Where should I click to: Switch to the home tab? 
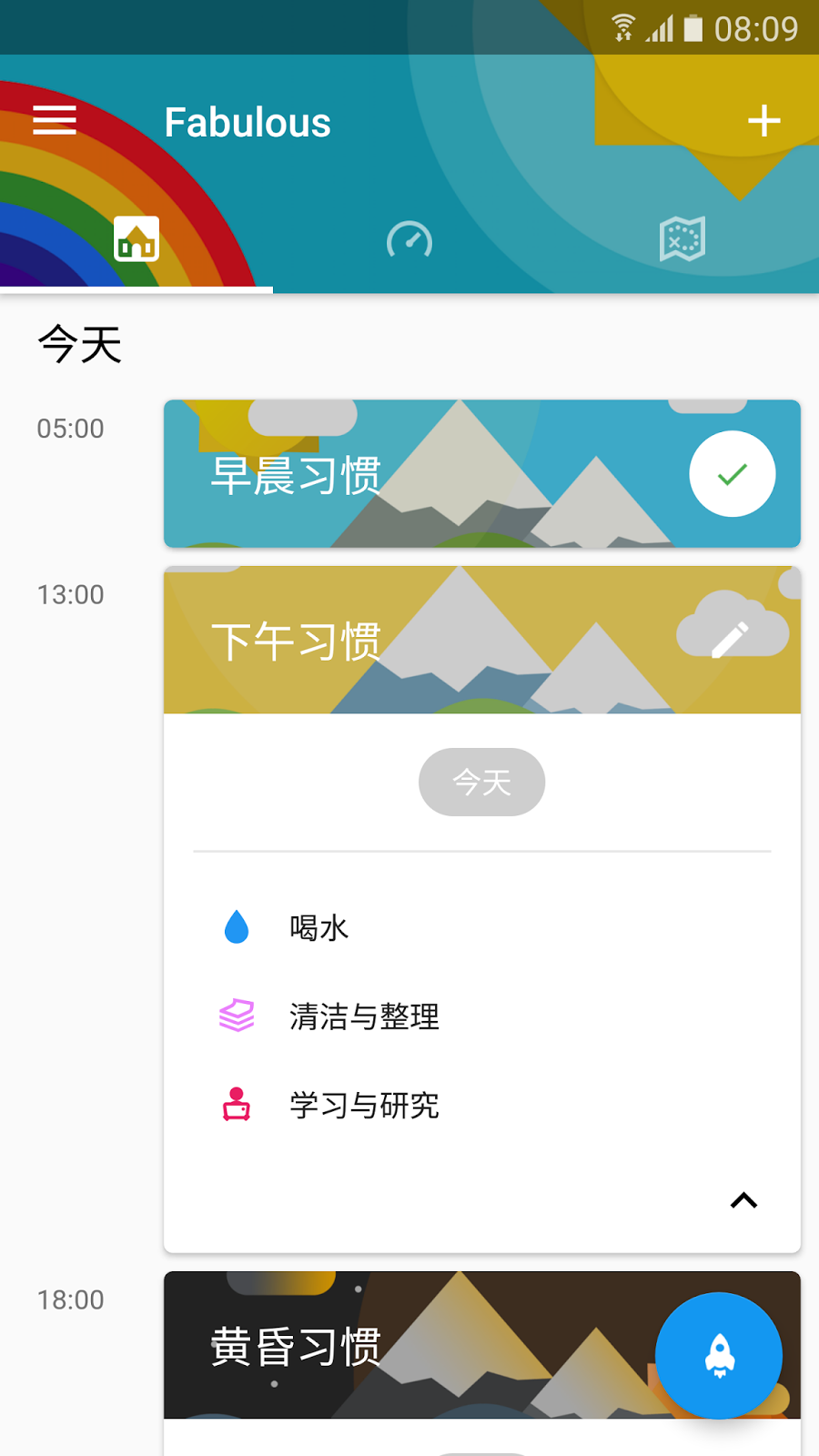click(x=136, y=239)
